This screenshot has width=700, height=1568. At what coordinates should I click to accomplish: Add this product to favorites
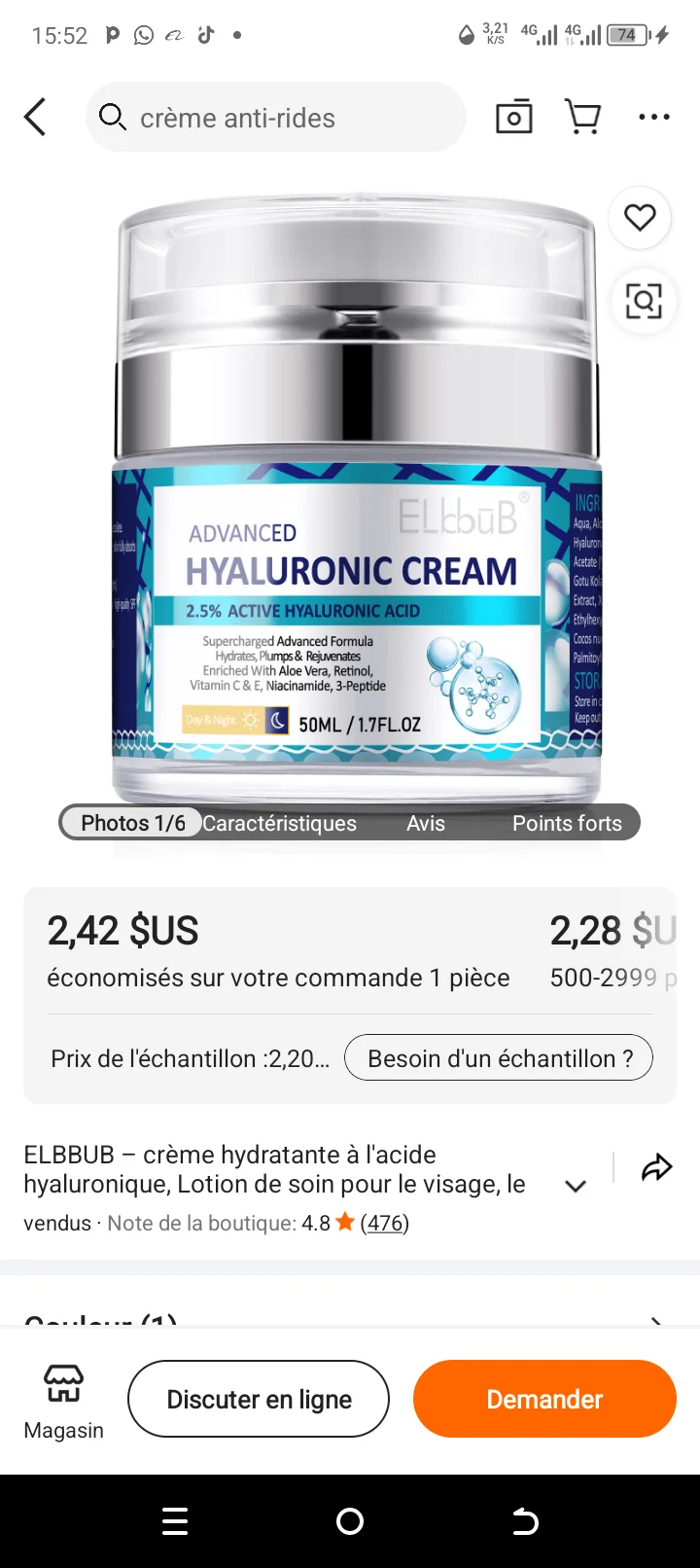coord(640,217)
